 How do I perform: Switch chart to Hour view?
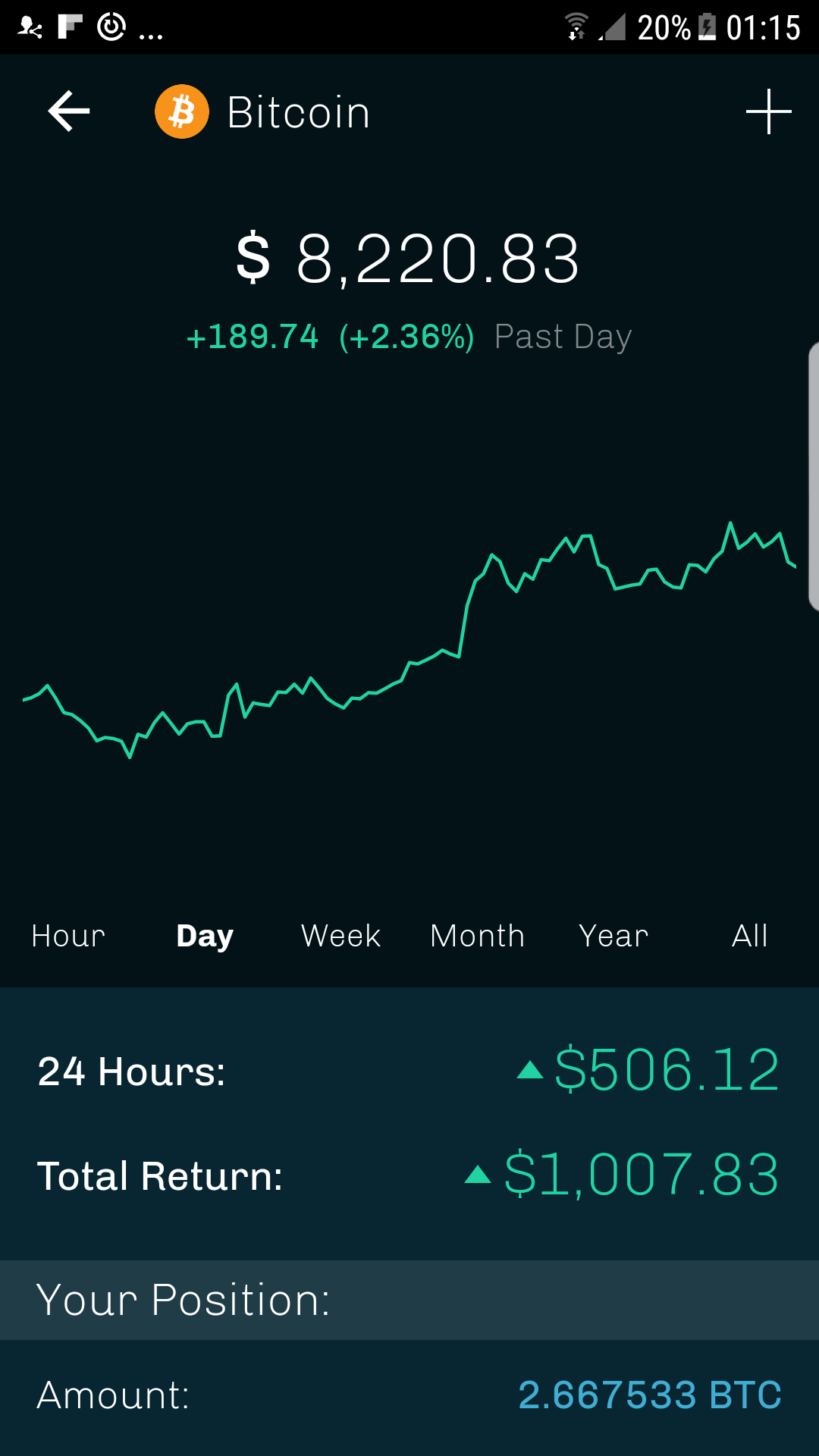point(68,936)
